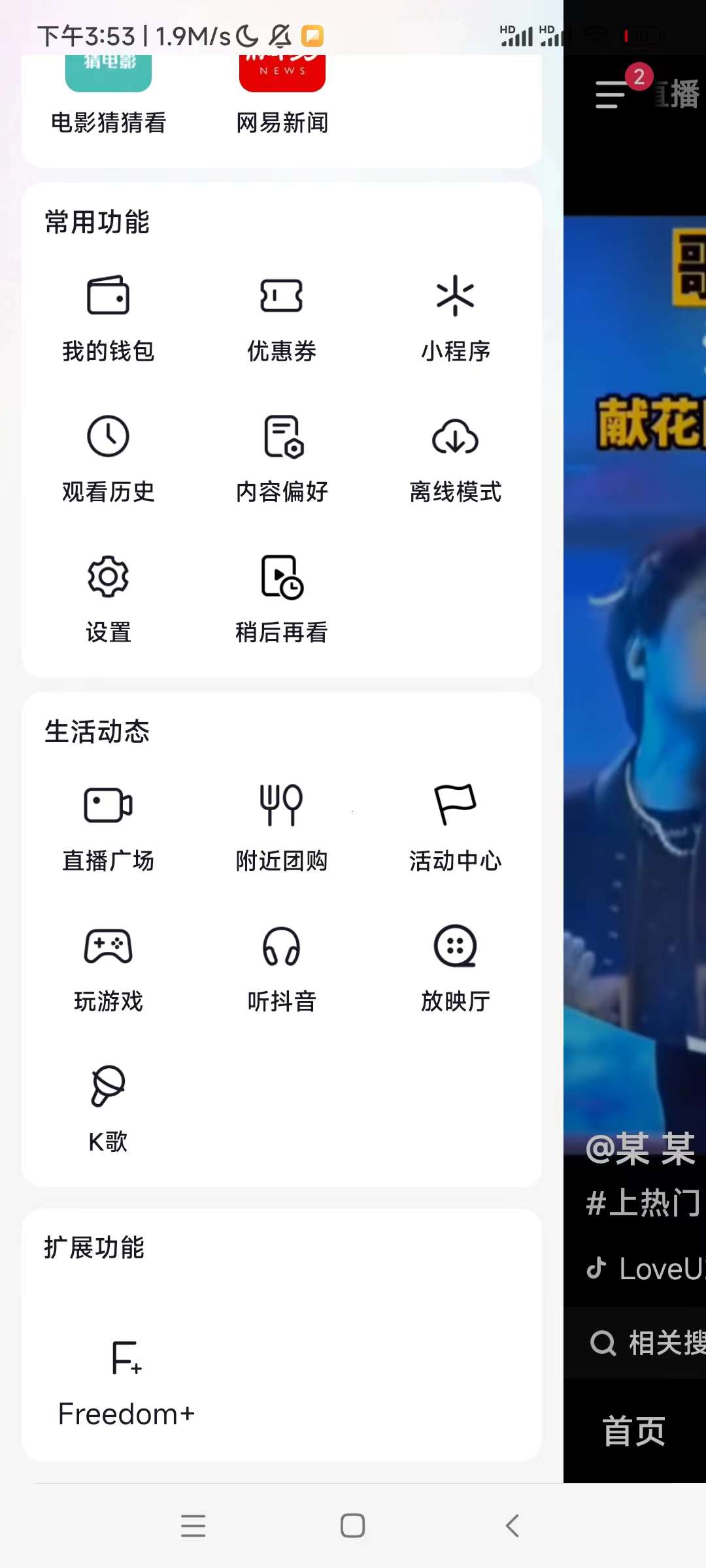Open 设置 settings
Screen dimensions: 706x1568
pos(109,599)
